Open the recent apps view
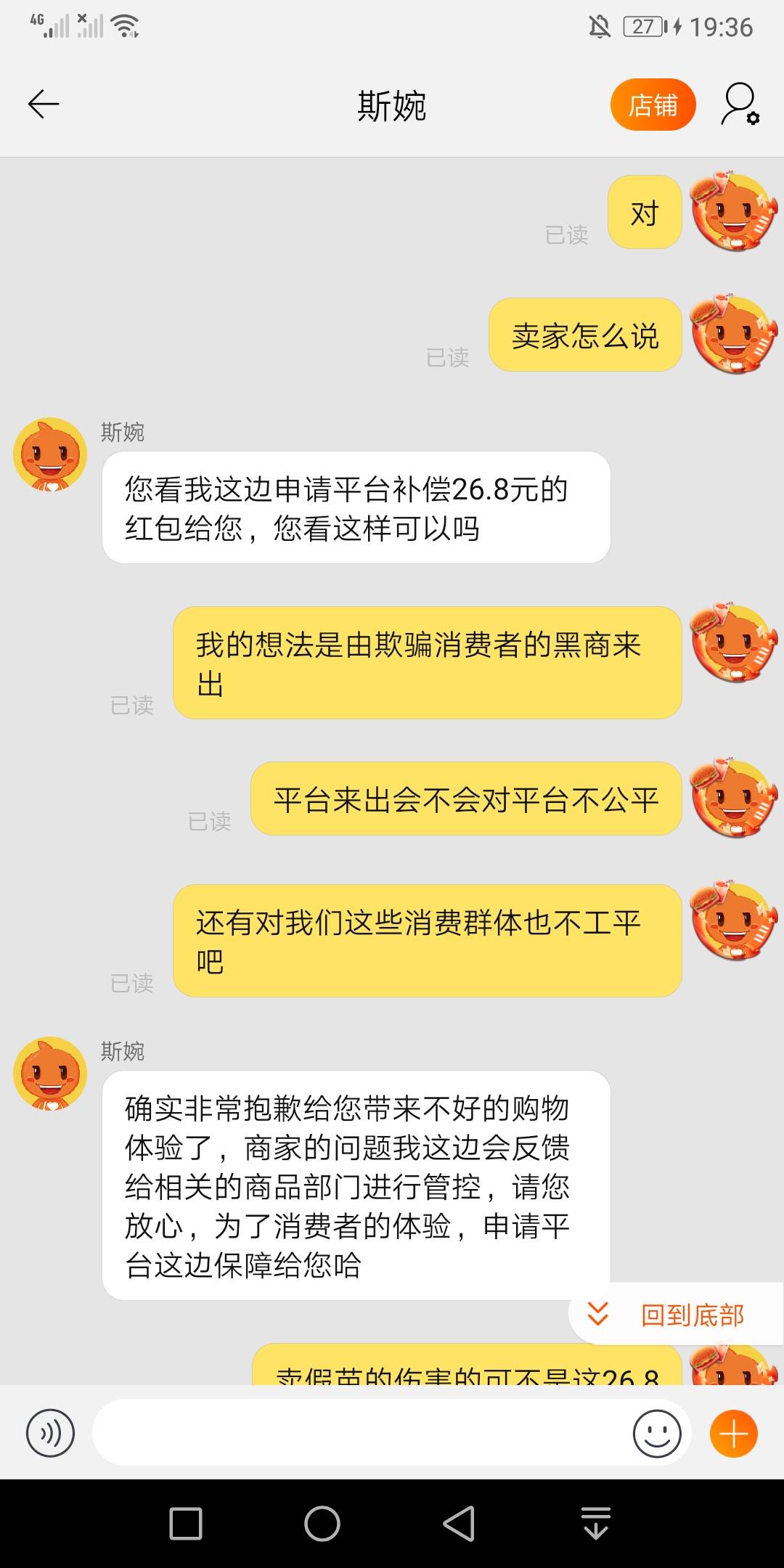 coord(186,1523)
